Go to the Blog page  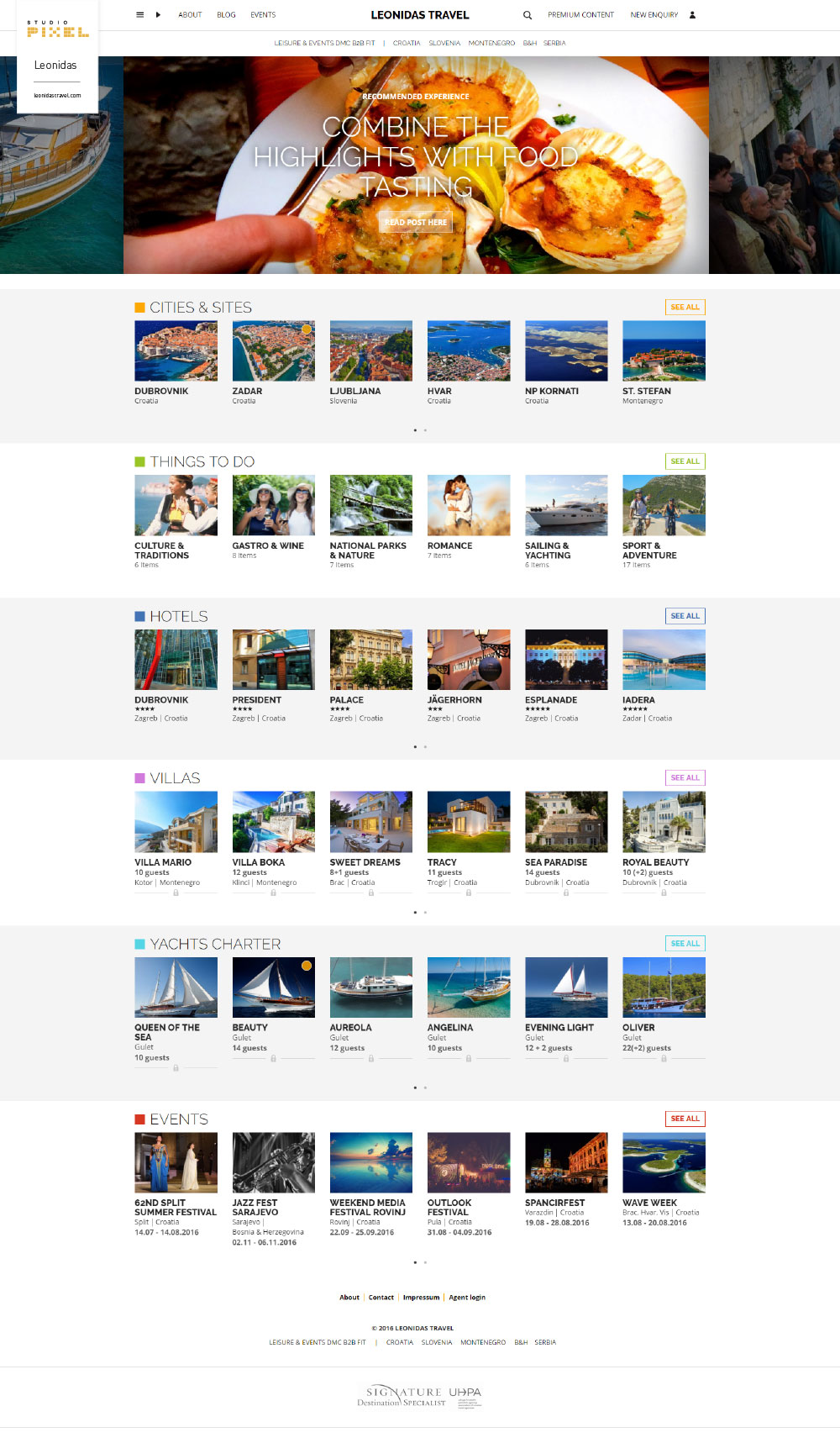pyautogui.click(x=226, y=14)
